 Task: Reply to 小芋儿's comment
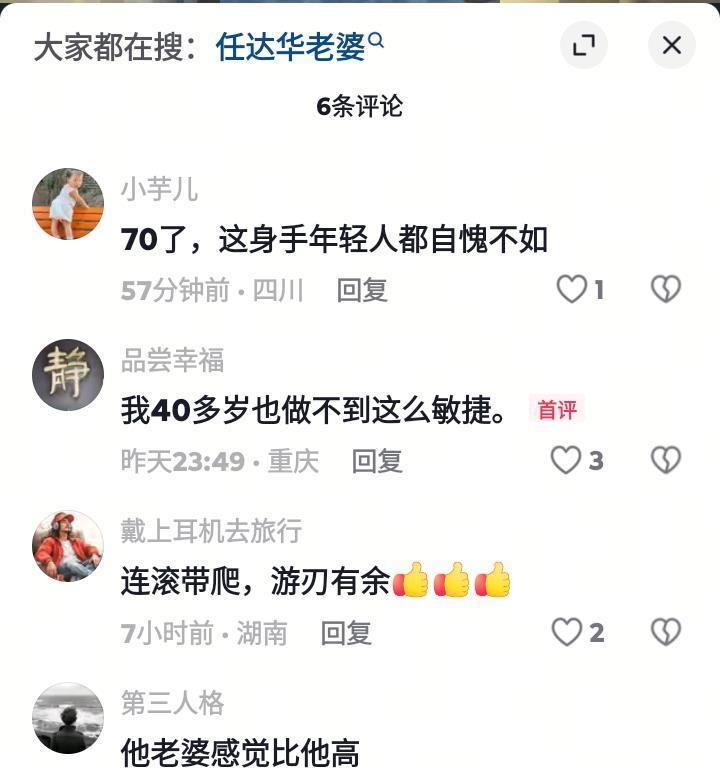[361, 290]
